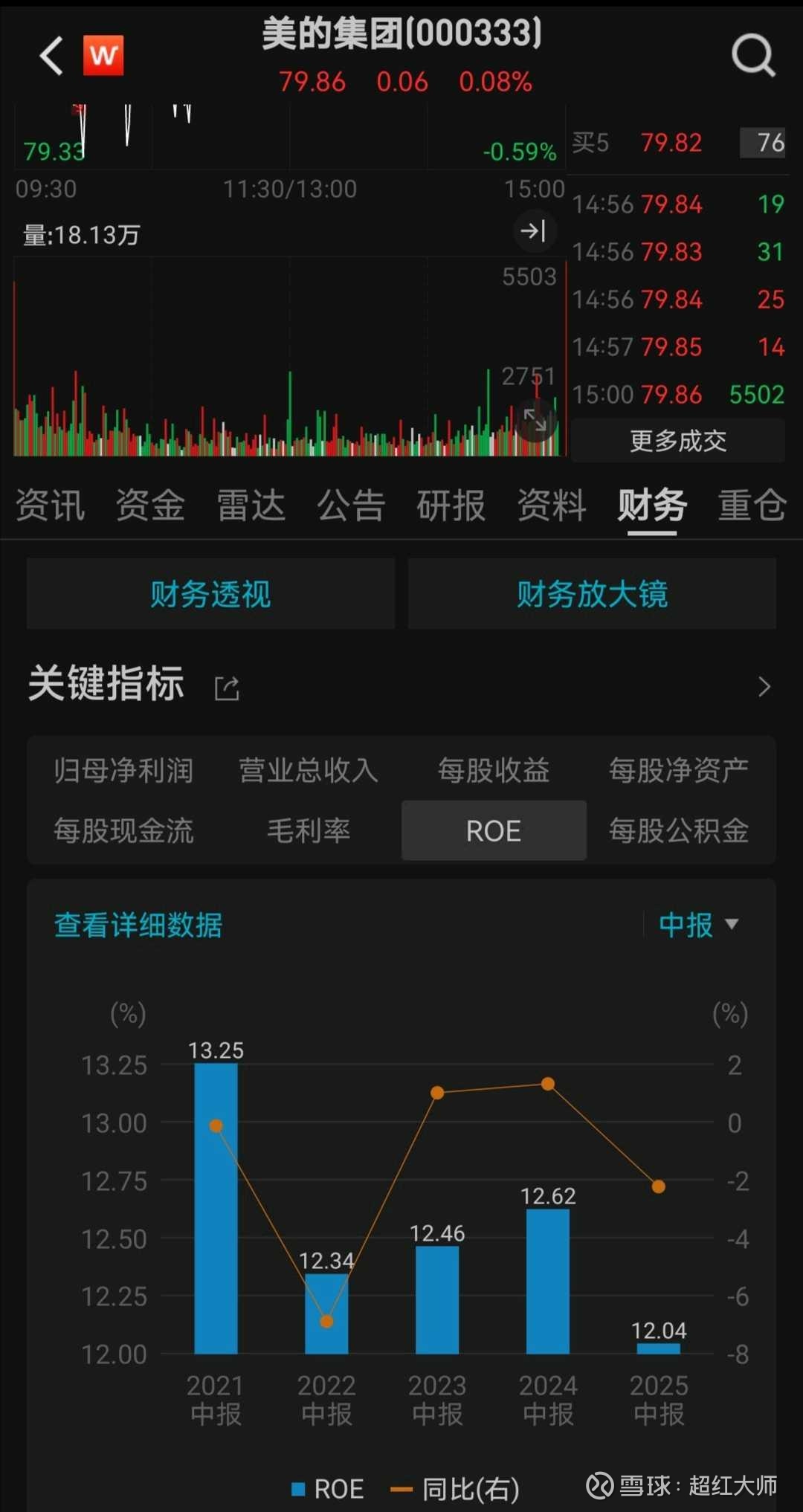This screenshot has width=803, height=1512.
Task: Expand the intraday chart to fullscreen
Action: 535,420
